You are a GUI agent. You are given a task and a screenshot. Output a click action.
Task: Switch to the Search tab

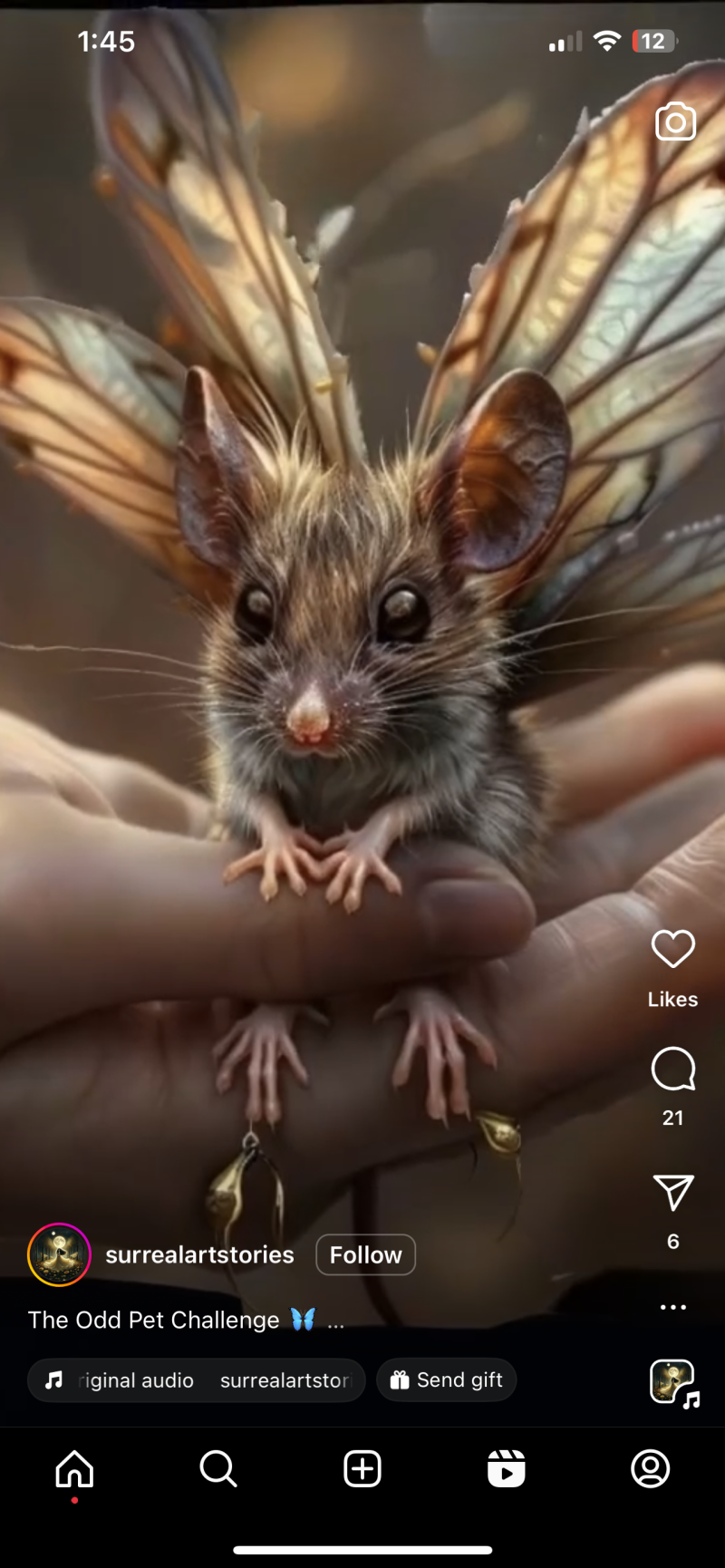click(217, 1468)
